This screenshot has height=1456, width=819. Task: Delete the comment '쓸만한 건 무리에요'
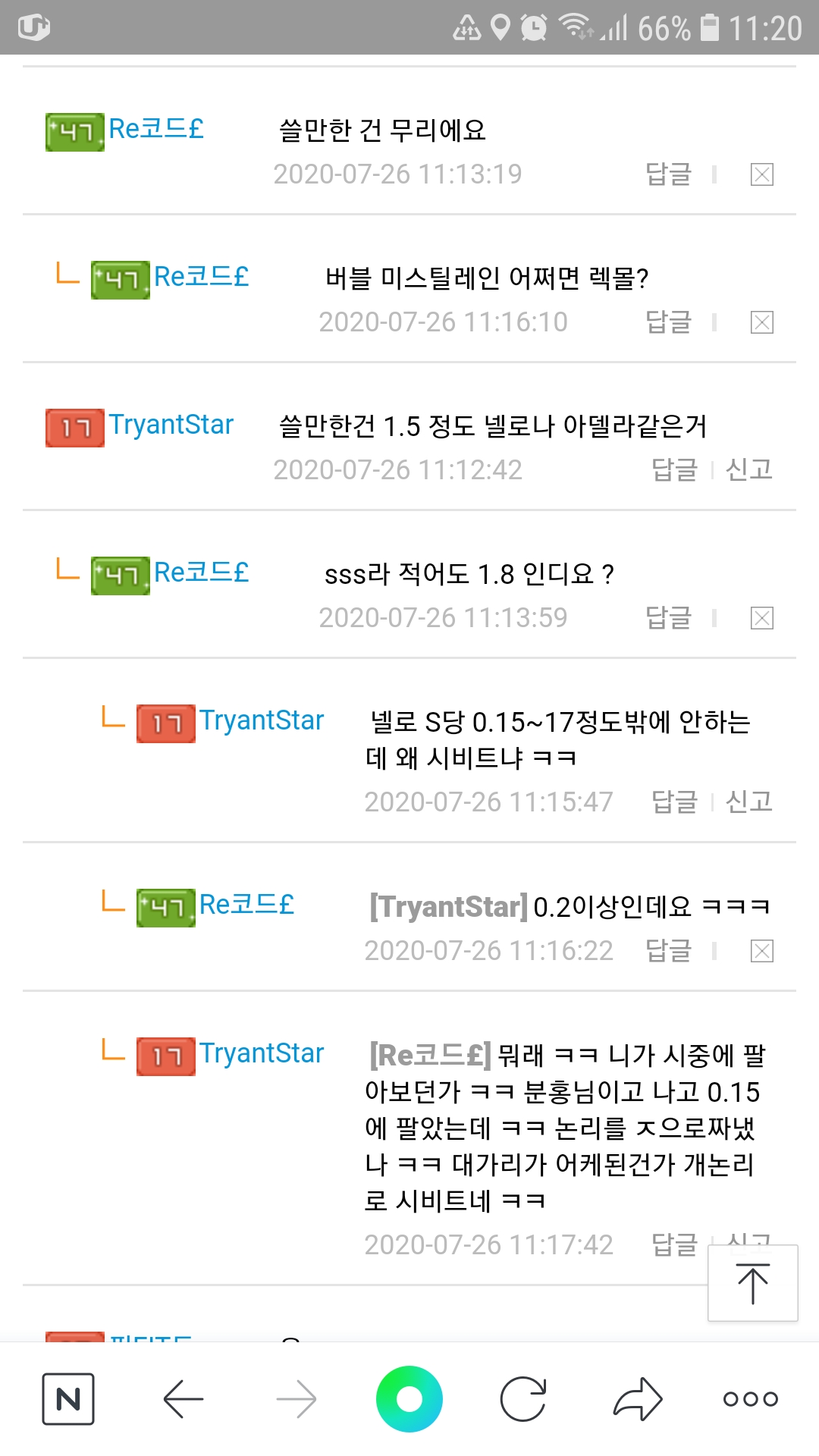(761, 175)
